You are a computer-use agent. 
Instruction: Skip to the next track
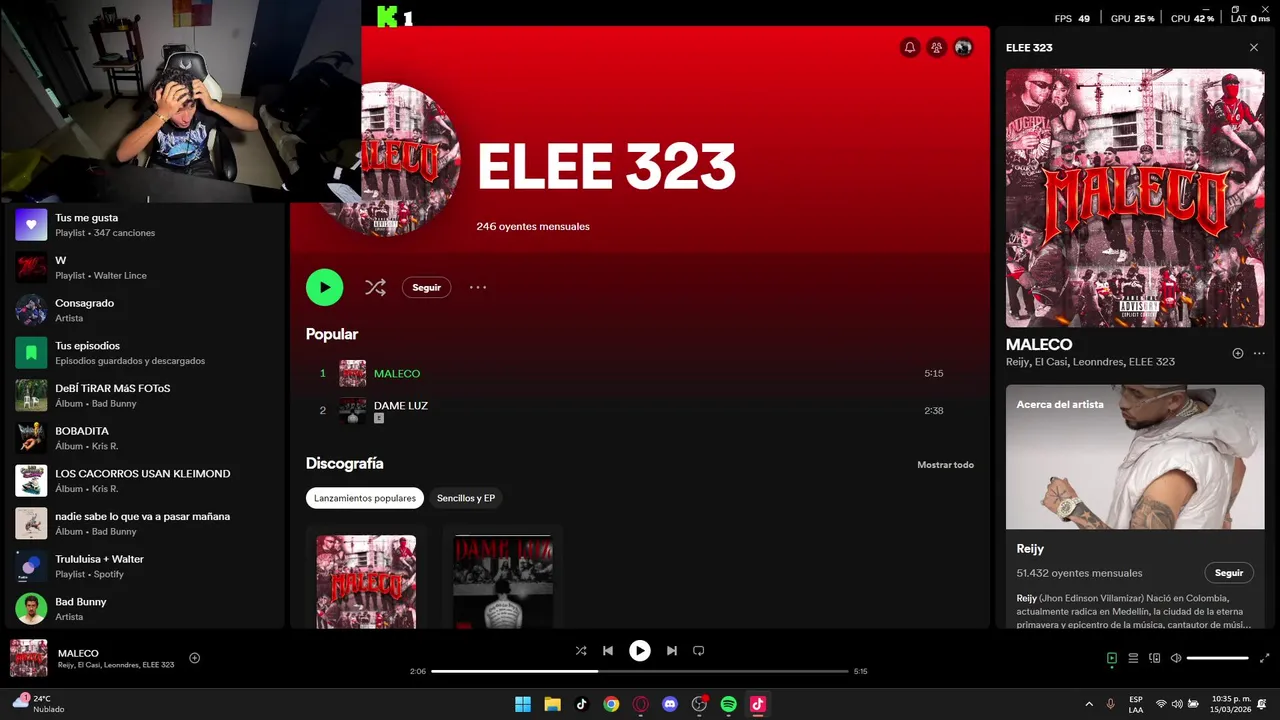coord(672,651)
